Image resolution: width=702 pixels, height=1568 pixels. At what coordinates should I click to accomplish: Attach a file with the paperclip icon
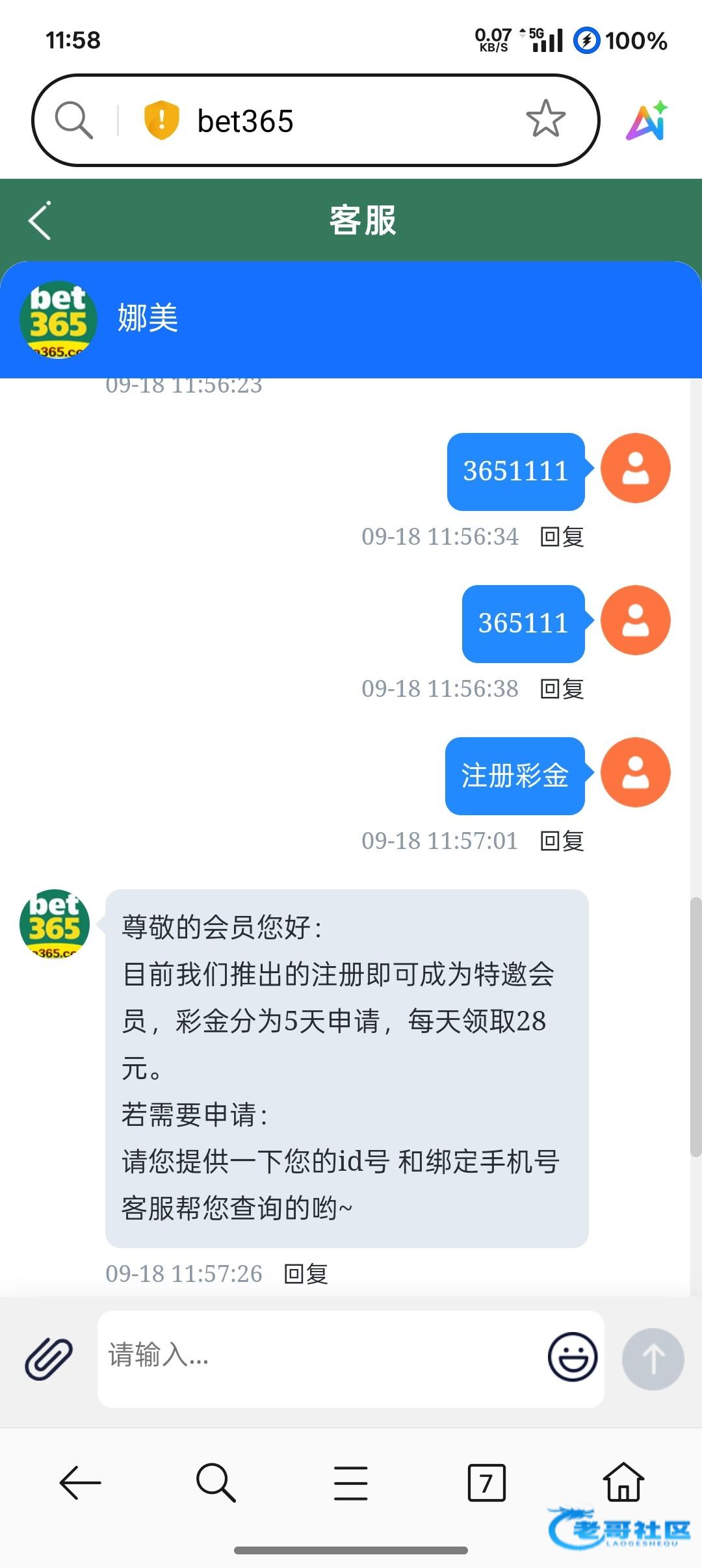(49, 1359)
